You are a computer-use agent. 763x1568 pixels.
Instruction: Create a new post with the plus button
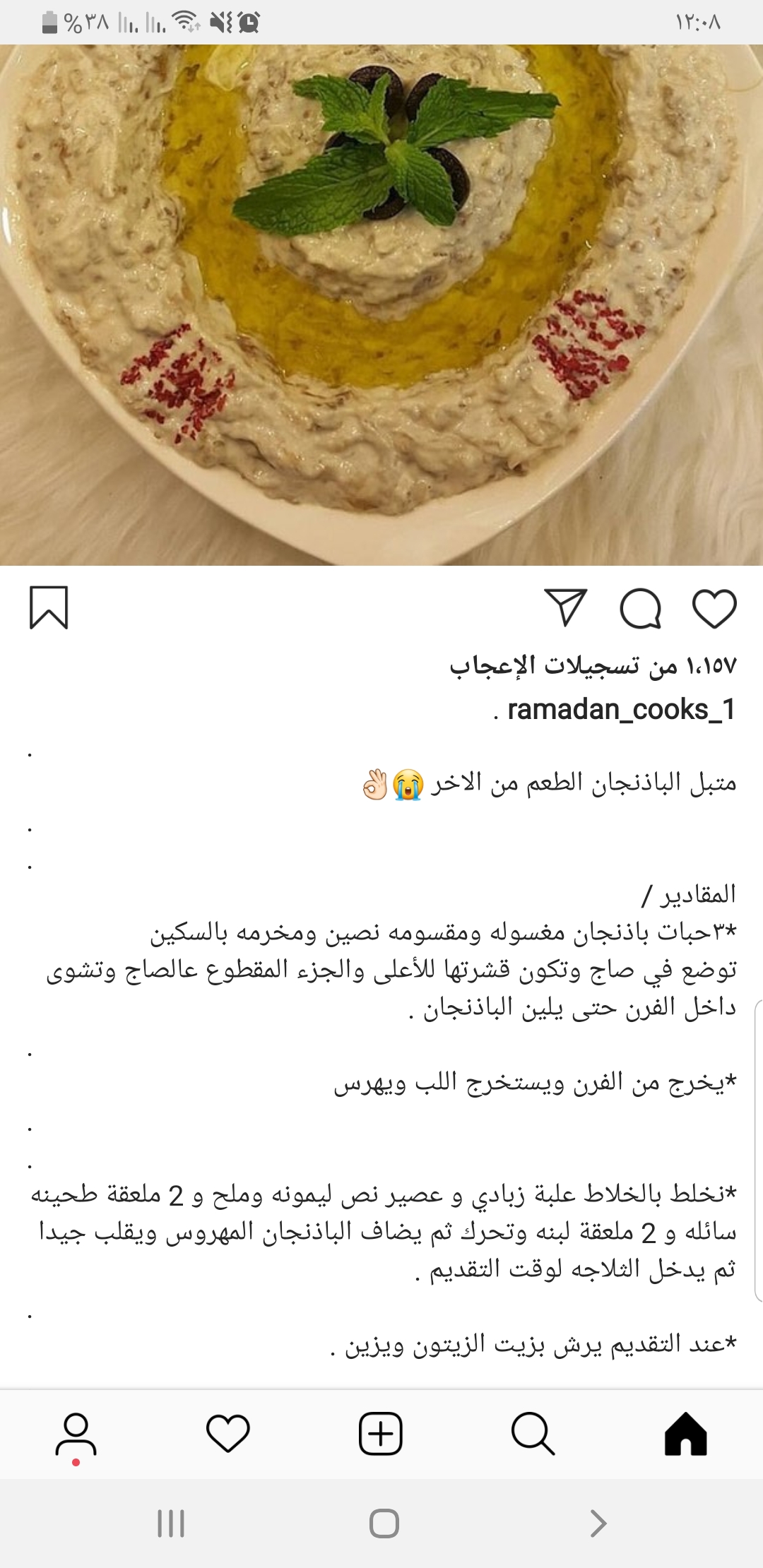point(381,1434)
